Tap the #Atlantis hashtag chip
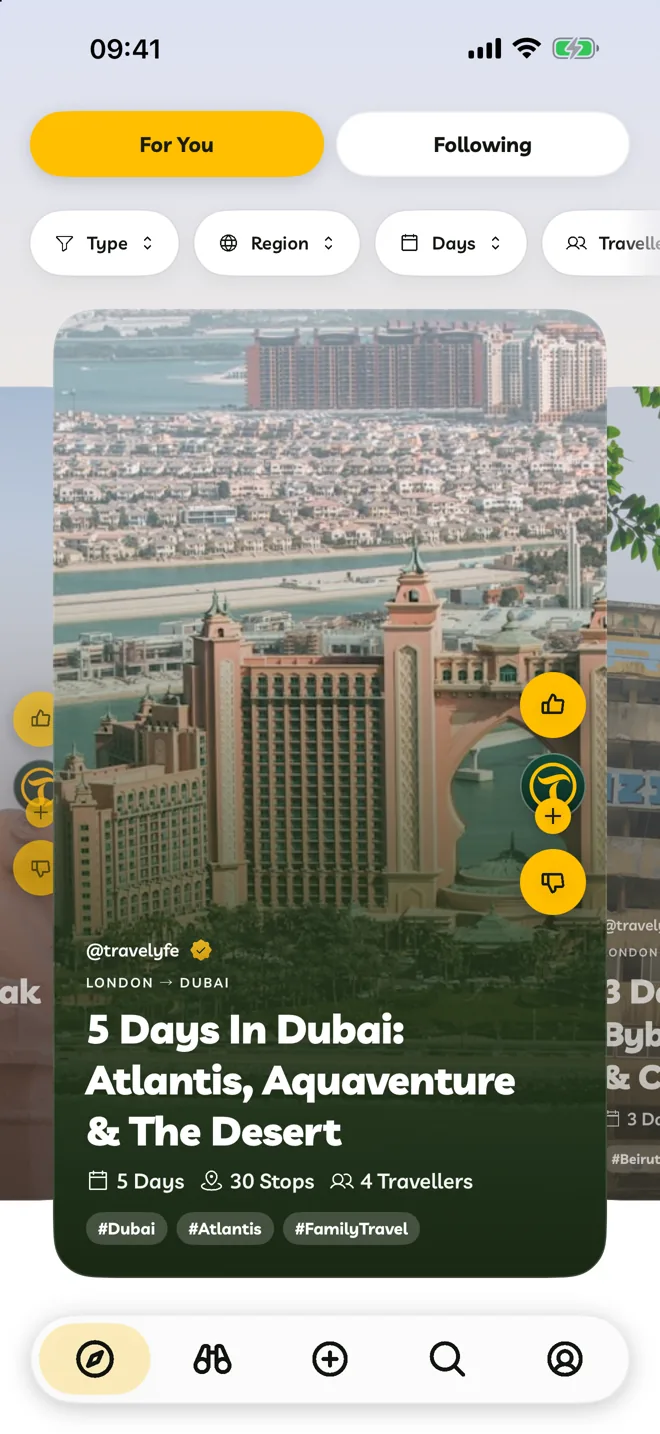This screenshot has width=660, height=1434. [225, 1228]
